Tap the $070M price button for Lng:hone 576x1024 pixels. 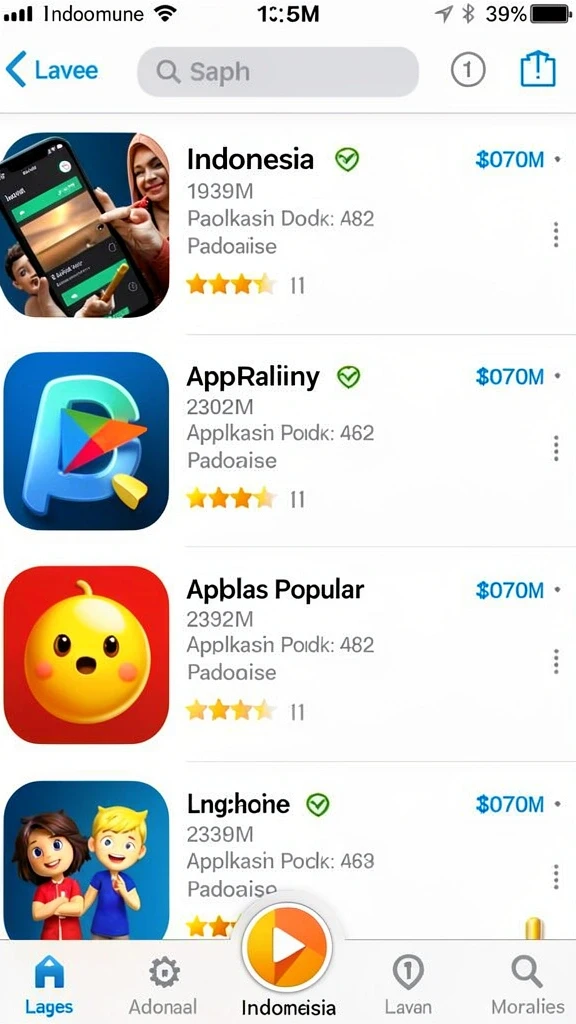(x=510, y=804)
